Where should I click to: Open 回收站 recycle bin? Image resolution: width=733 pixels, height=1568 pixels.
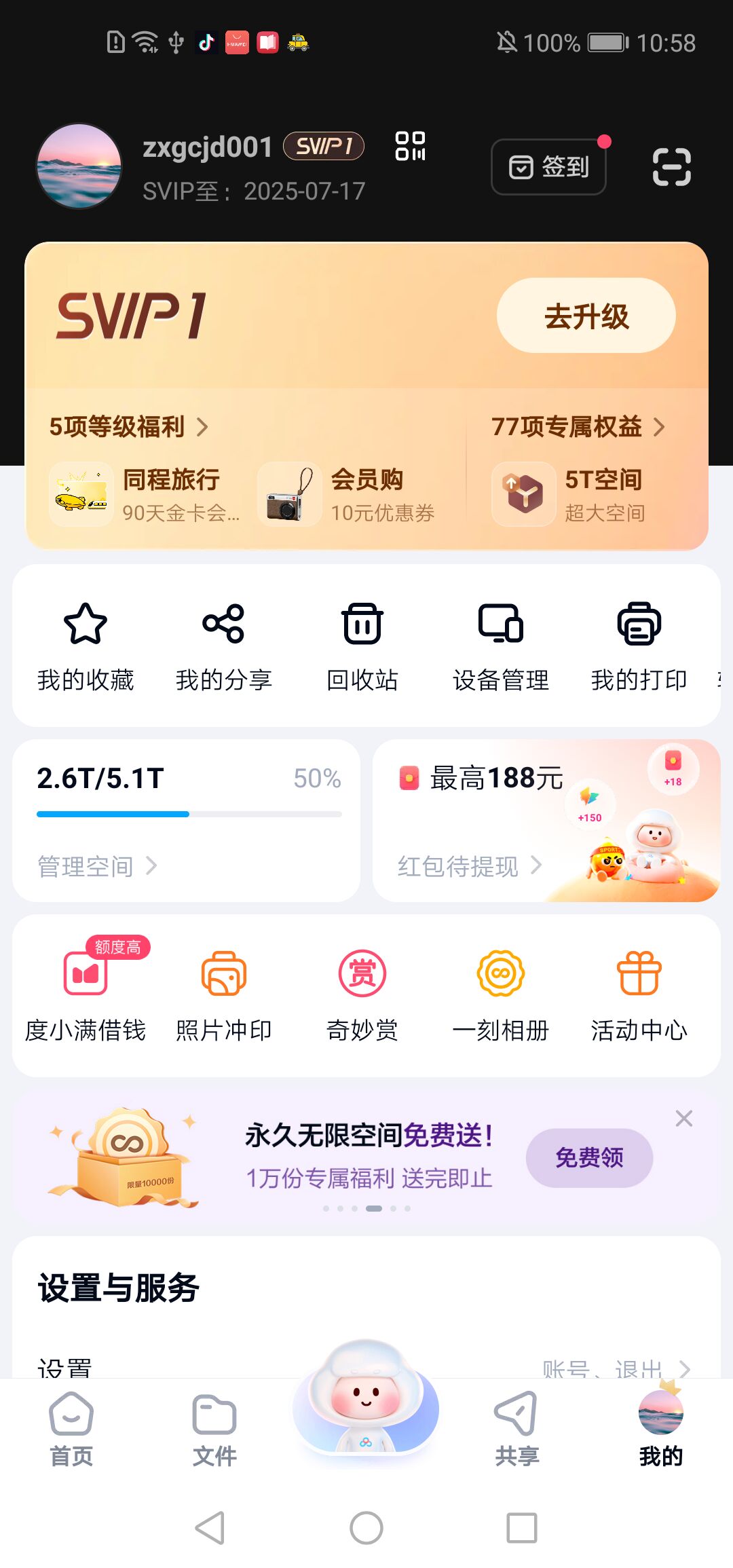pyautogui.click(x=362, y=645)
